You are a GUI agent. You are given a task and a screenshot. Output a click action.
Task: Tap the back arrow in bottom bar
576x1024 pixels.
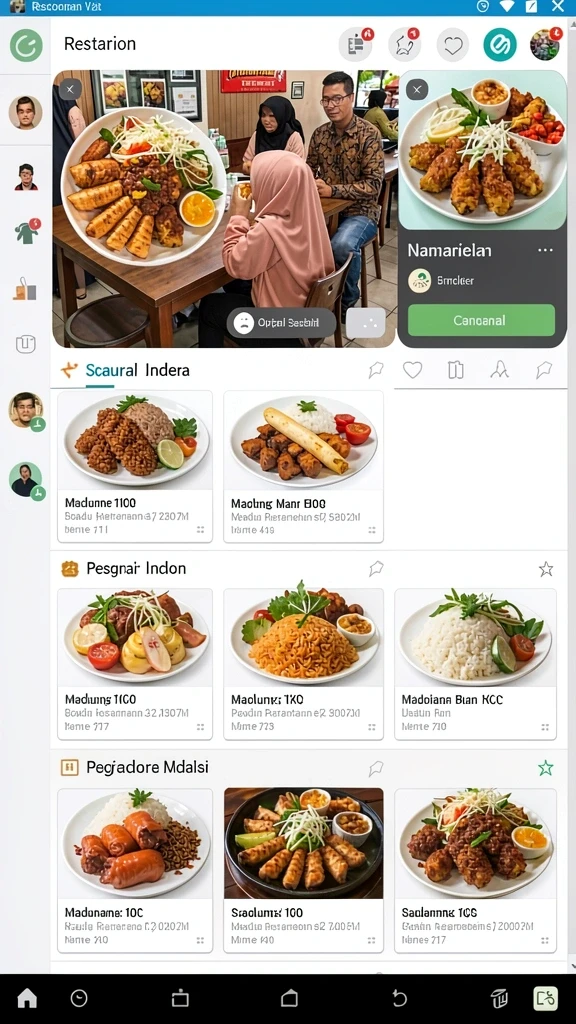(x=399, y=998)
